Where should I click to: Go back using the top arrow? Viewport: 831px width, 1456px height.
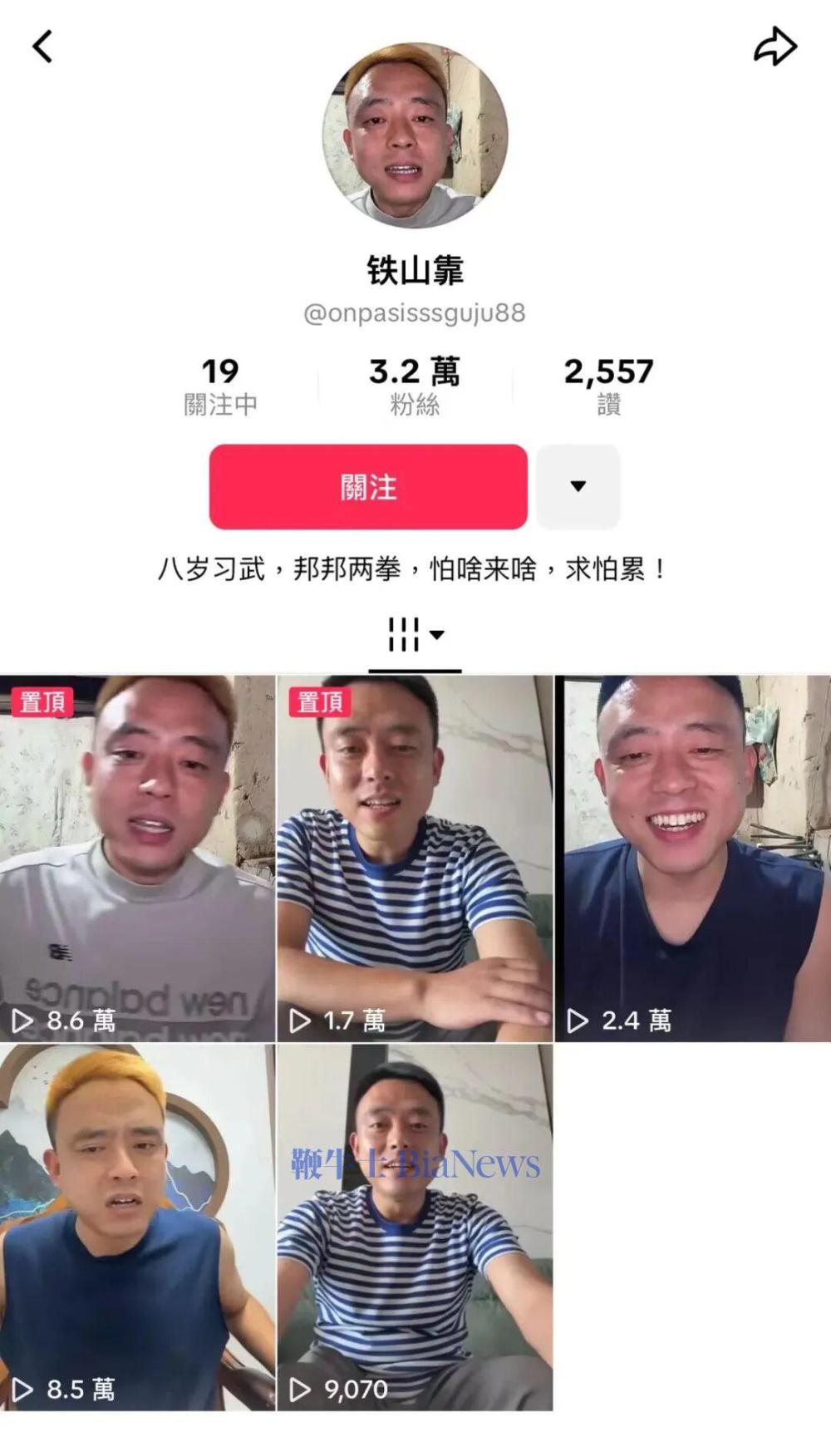42,47
